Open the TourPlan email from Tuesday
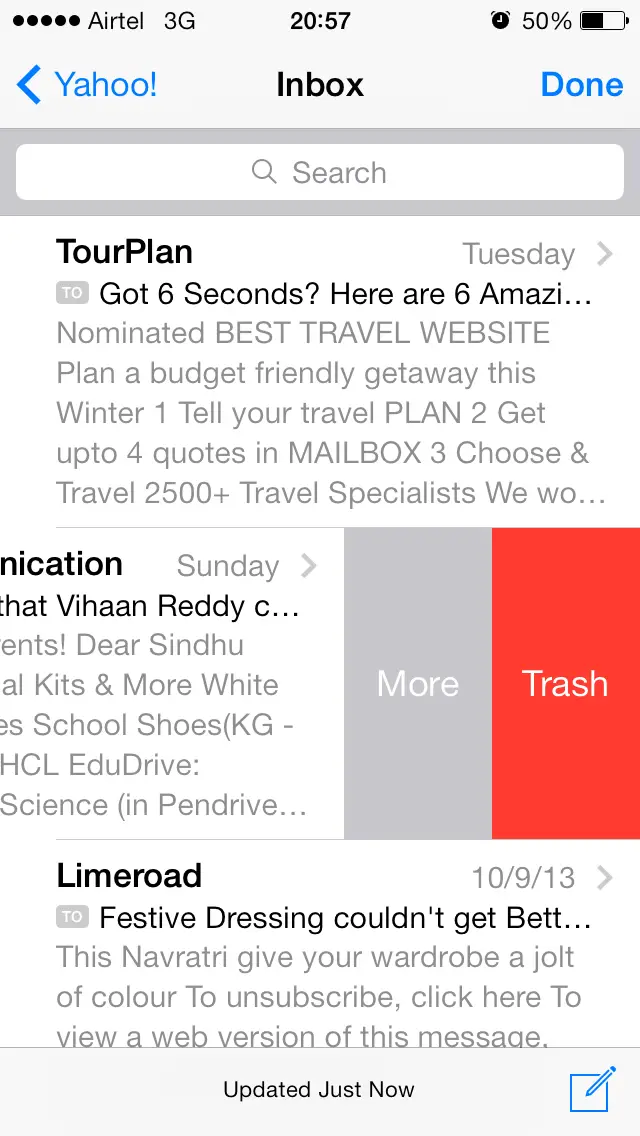The height and width of the screenshot is (1136, 640). click(320, 372)
